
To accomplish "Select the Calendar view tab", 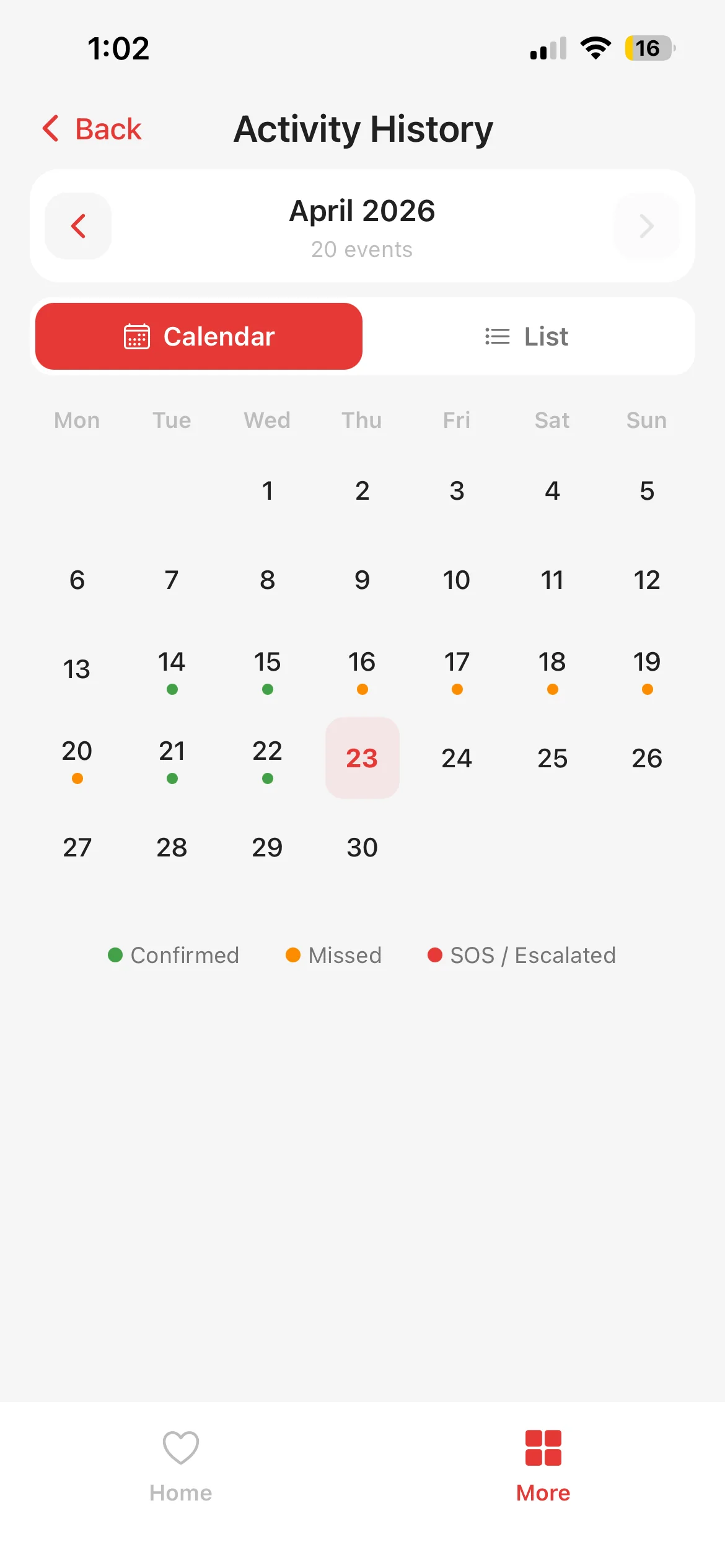I will [x=199, y=336].
